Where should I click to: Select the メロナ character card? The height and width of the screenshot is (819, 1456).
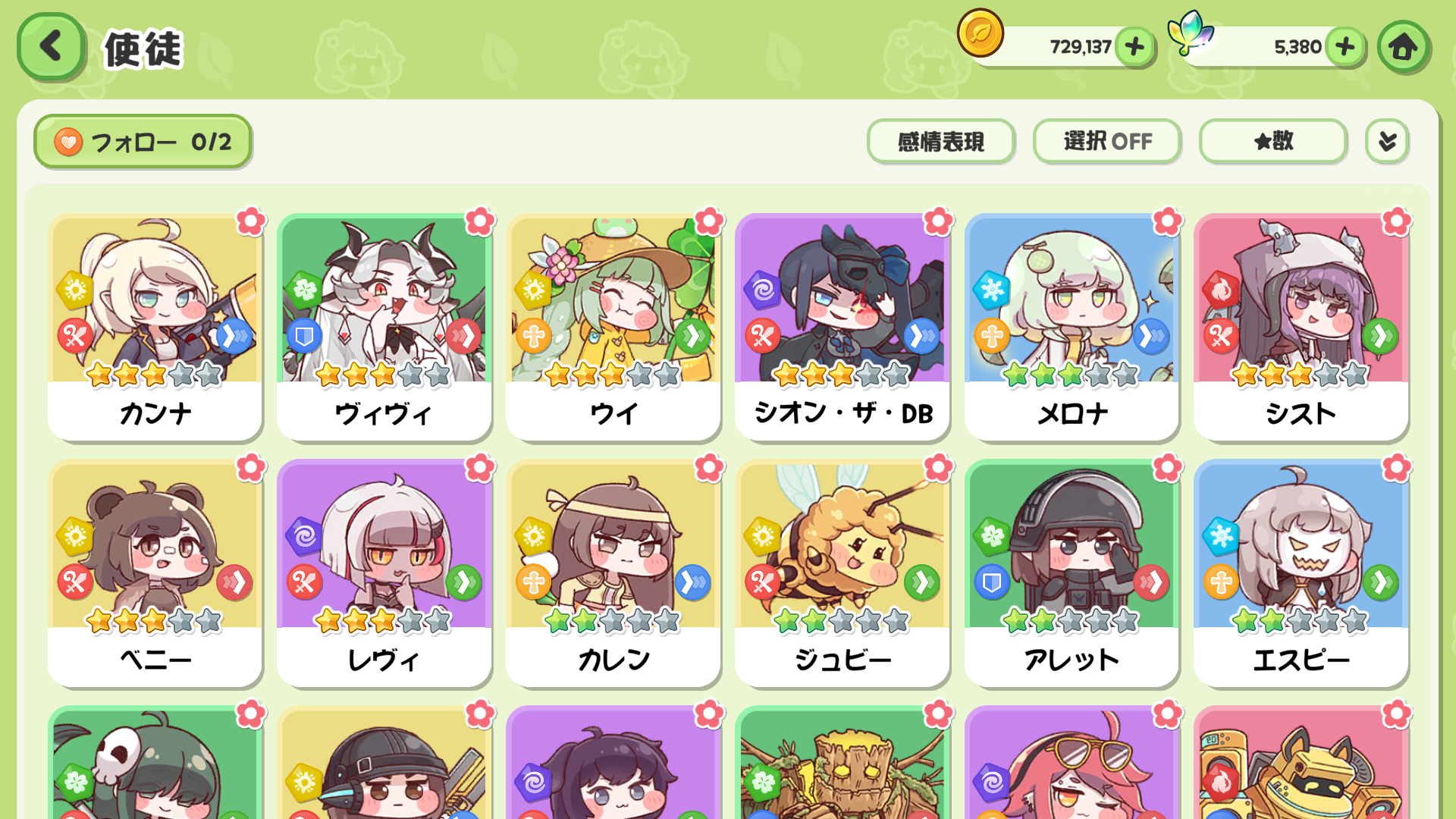click(1072, 326)
